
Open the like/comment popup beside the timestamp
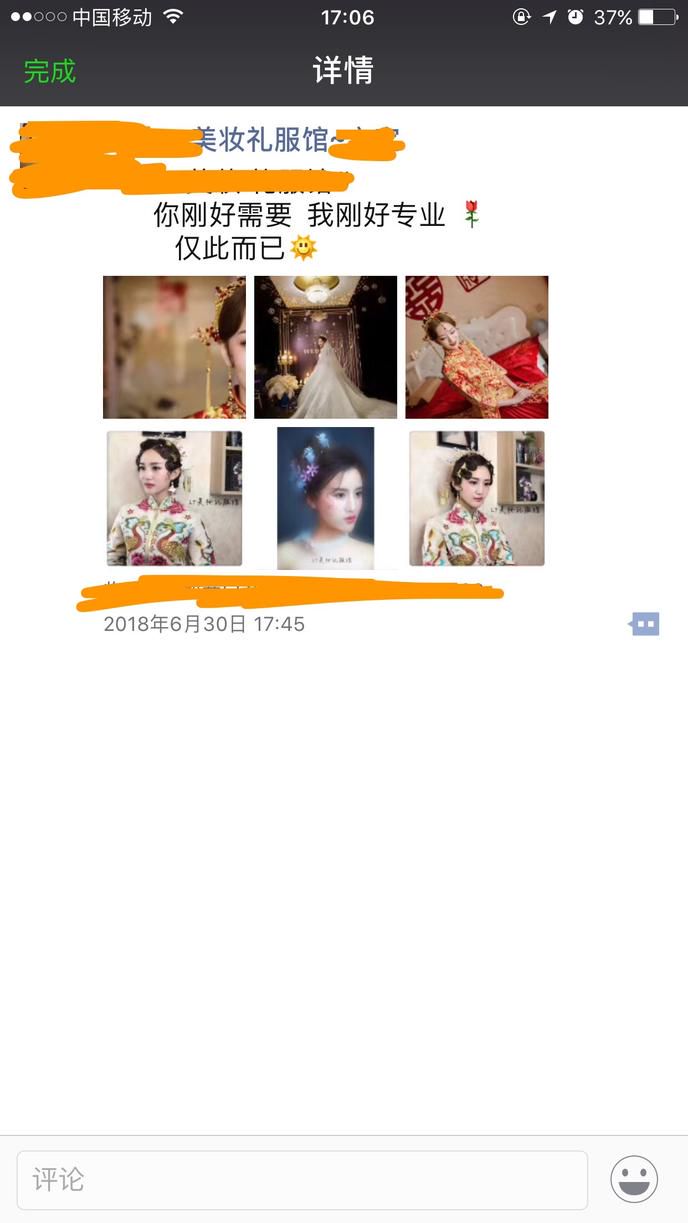pyautogui.click(x=645, y=625)
